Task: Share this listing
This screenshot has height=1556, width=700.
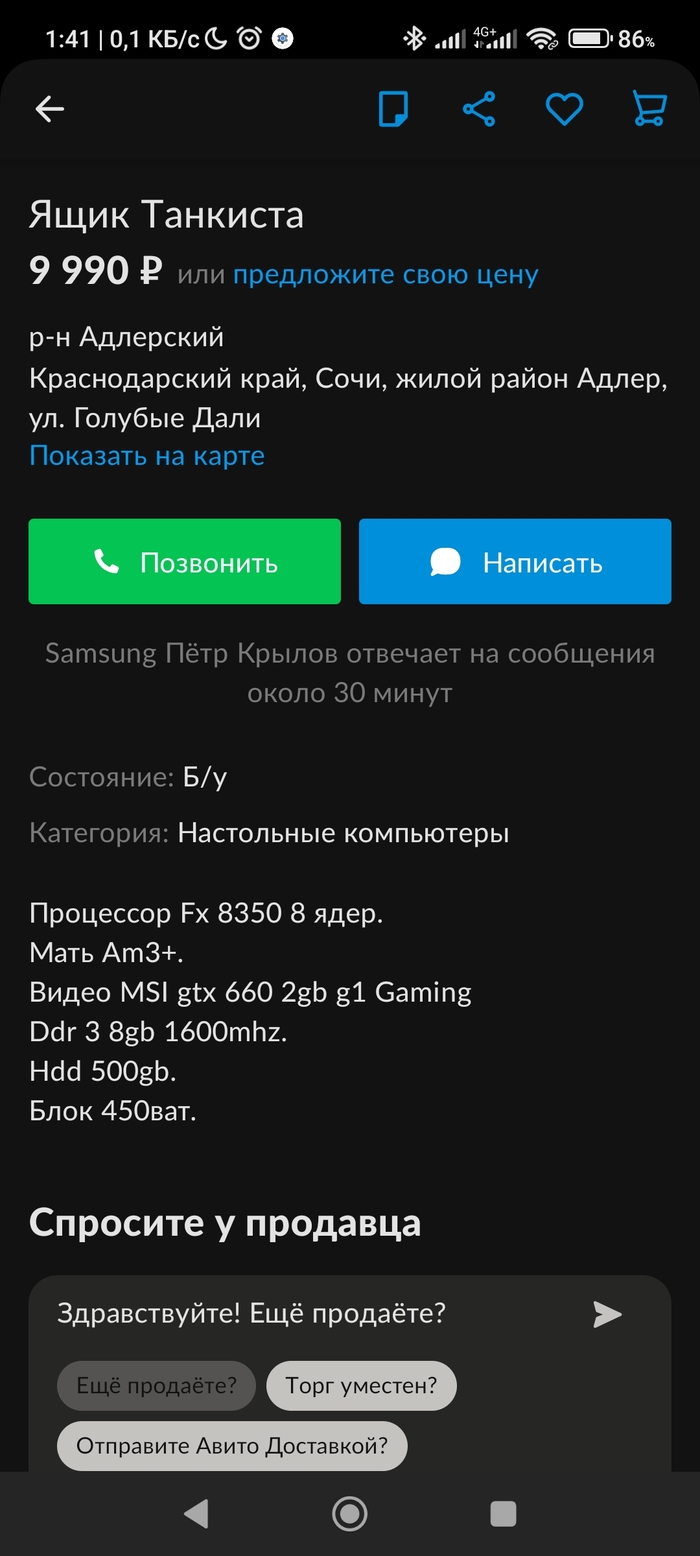Action: coord(479,109)
